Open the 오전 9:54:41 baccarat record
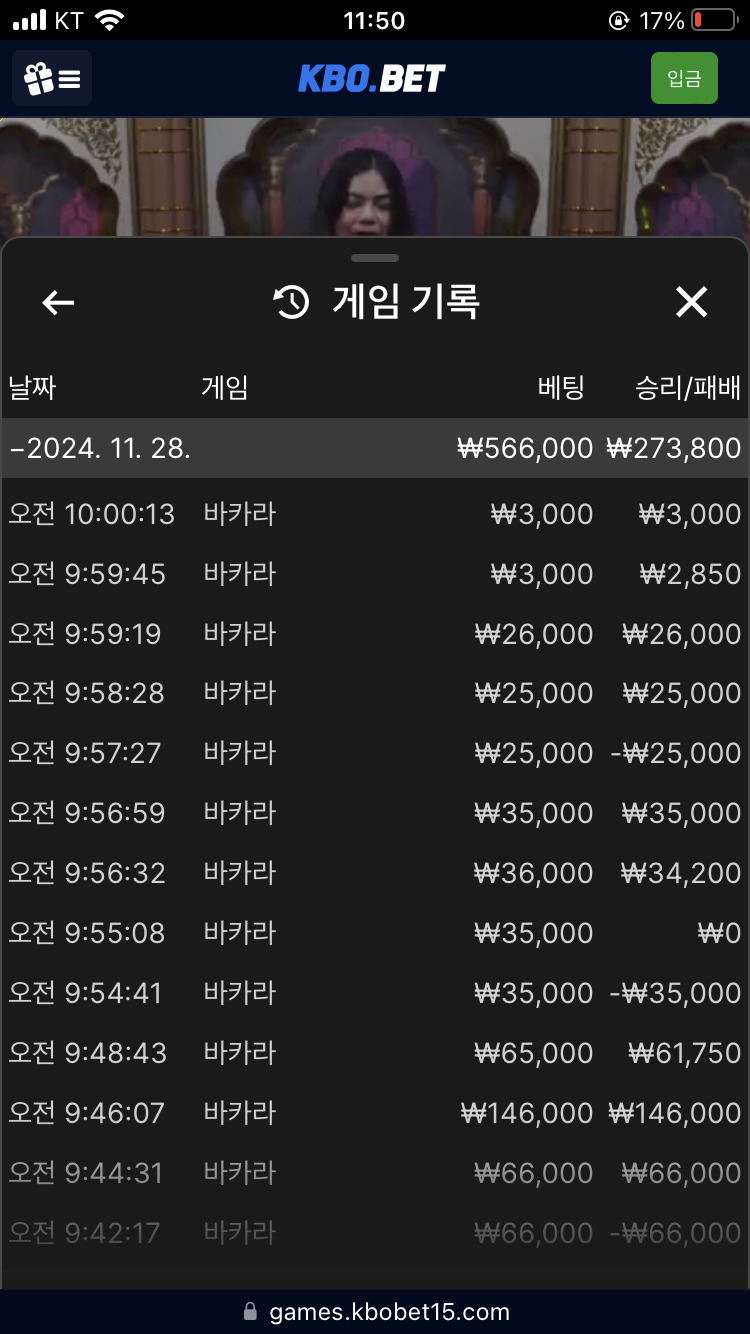The image size is (750, 1334). point(375,993)
